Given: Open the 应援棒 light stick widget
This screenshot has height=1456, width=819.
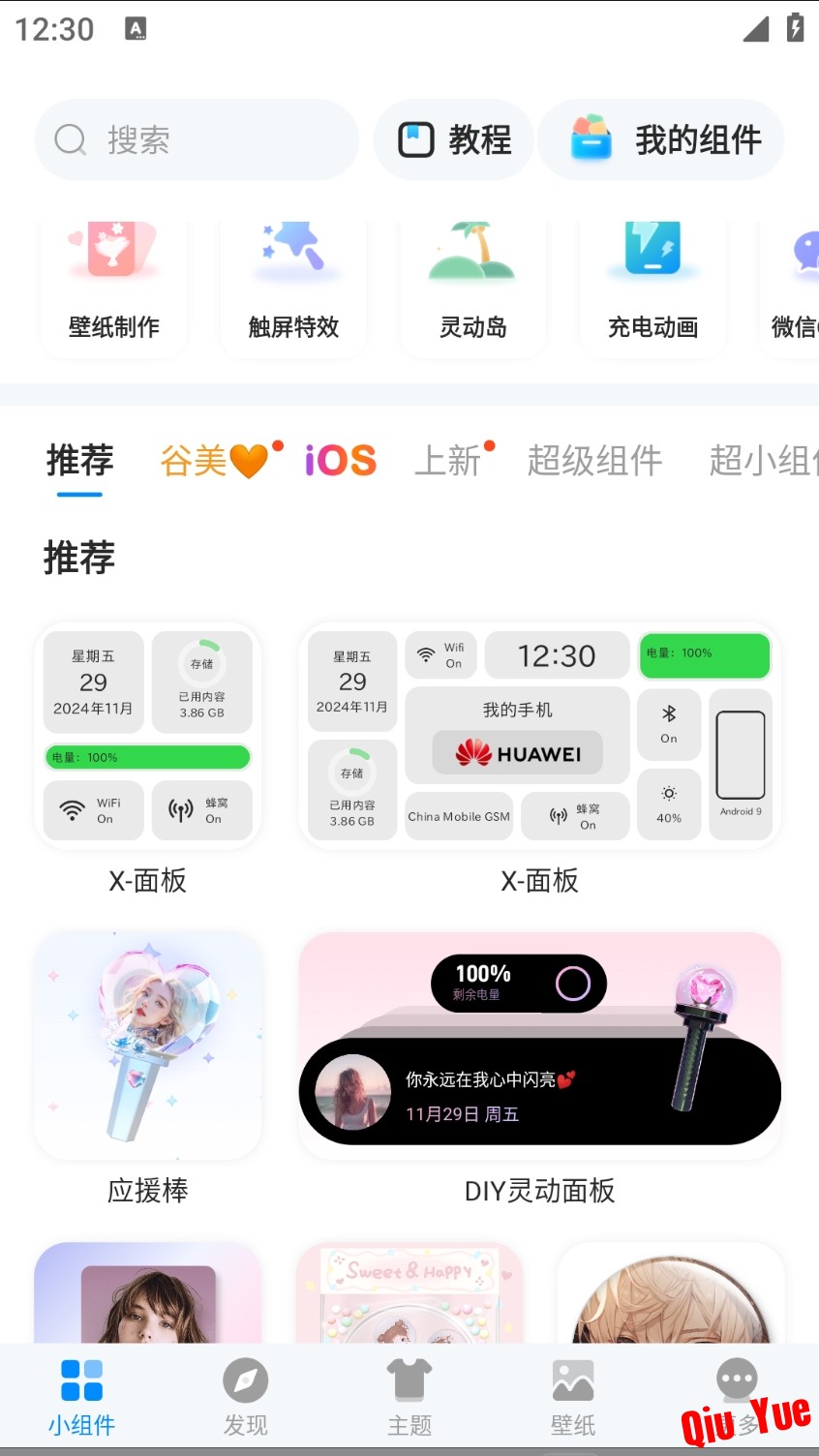Looking at the screenshot, I should [x=148, y=1046].
